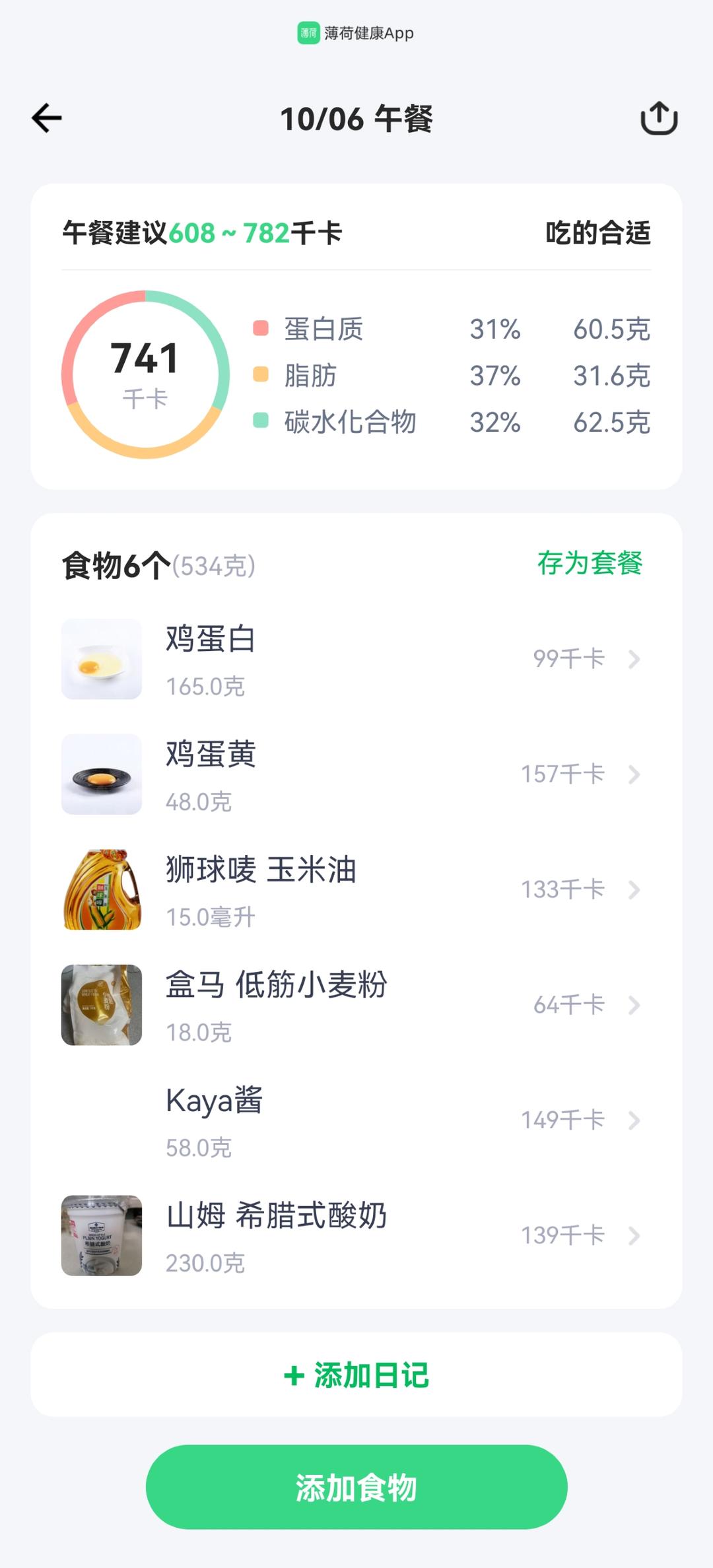Tap the share icon at top right
713x1568 pixels.
pos(660,119)
